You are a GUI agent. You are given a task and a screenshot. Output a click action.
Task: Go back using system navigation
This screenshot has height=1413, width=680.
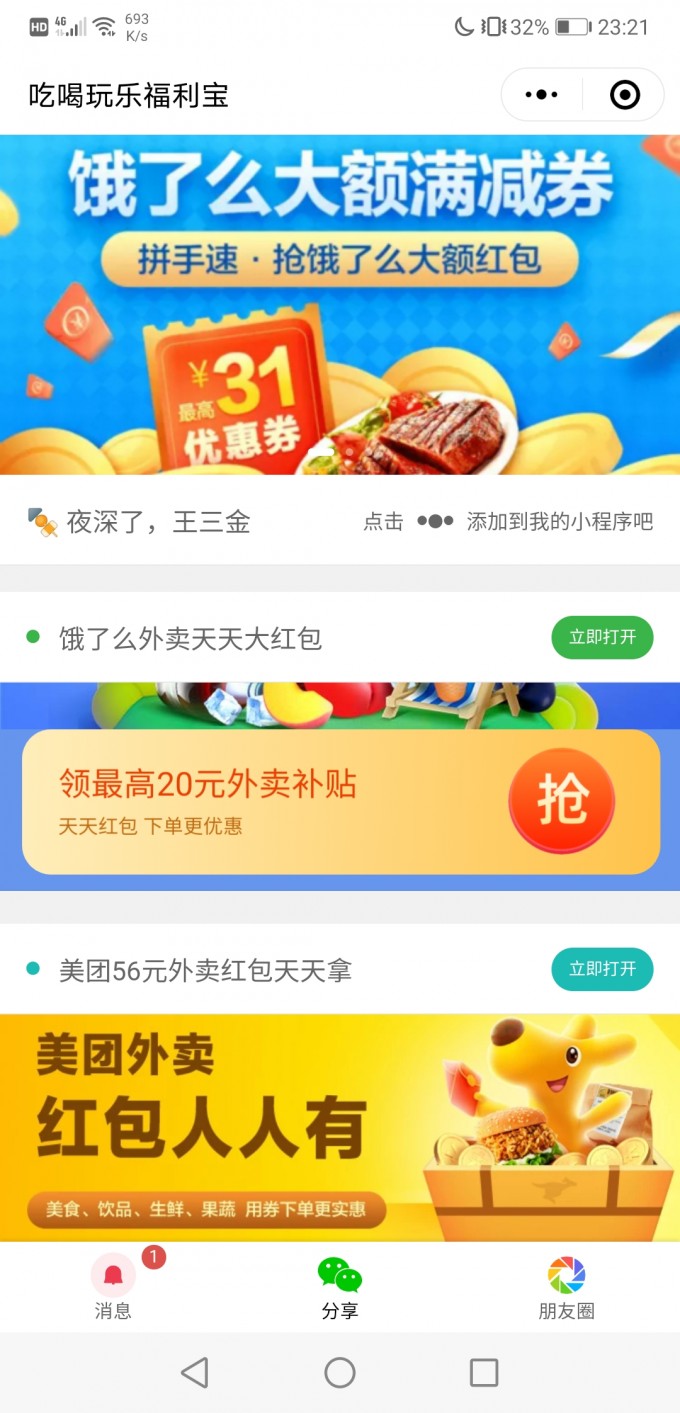(x=195, y=1372)
